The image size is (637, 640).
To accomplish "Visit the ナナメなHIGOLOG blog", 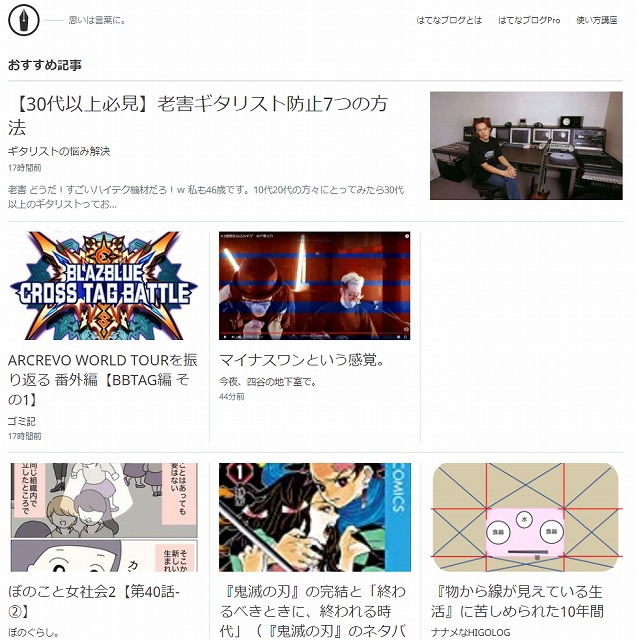I will [471, 632].
